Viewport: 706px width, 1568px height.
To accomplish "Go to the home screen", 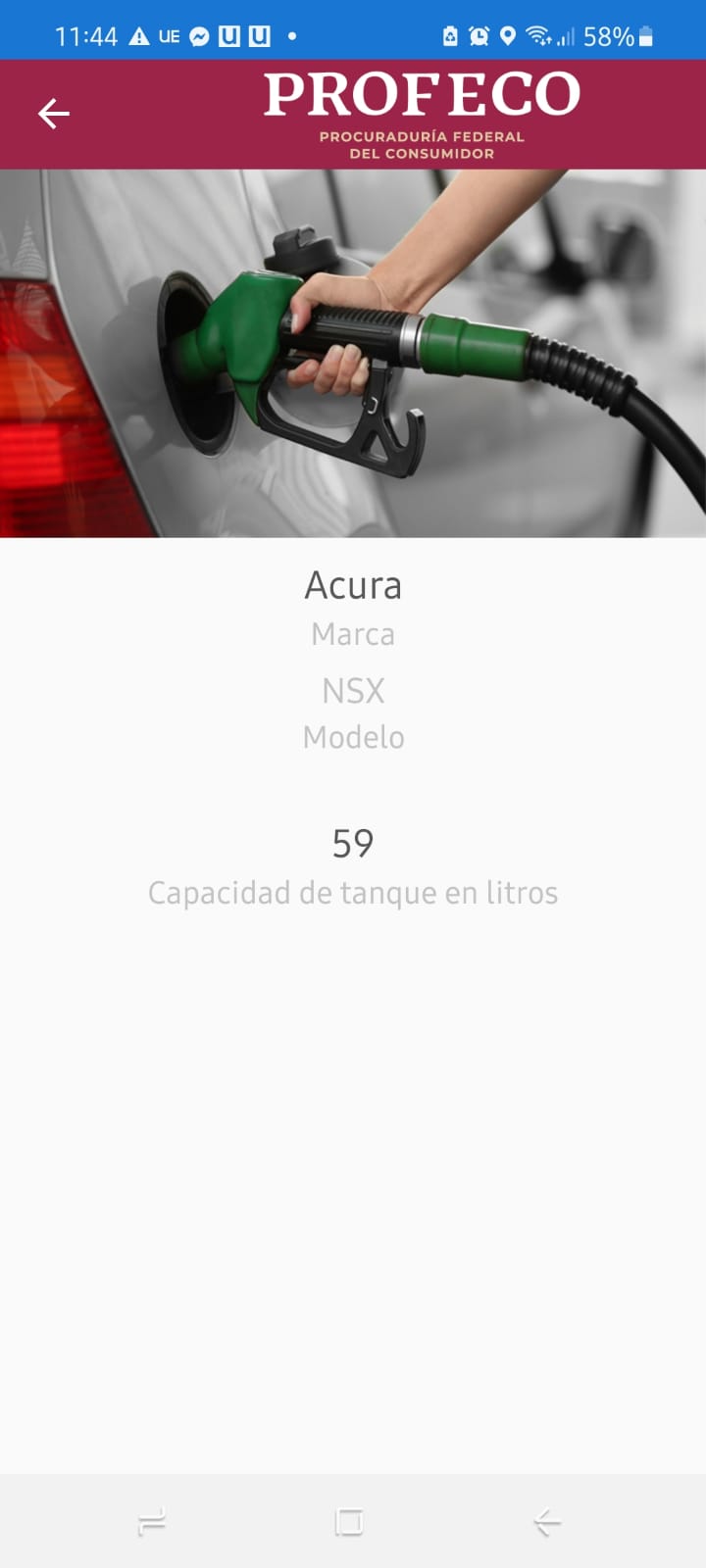I will [349, 1521].
